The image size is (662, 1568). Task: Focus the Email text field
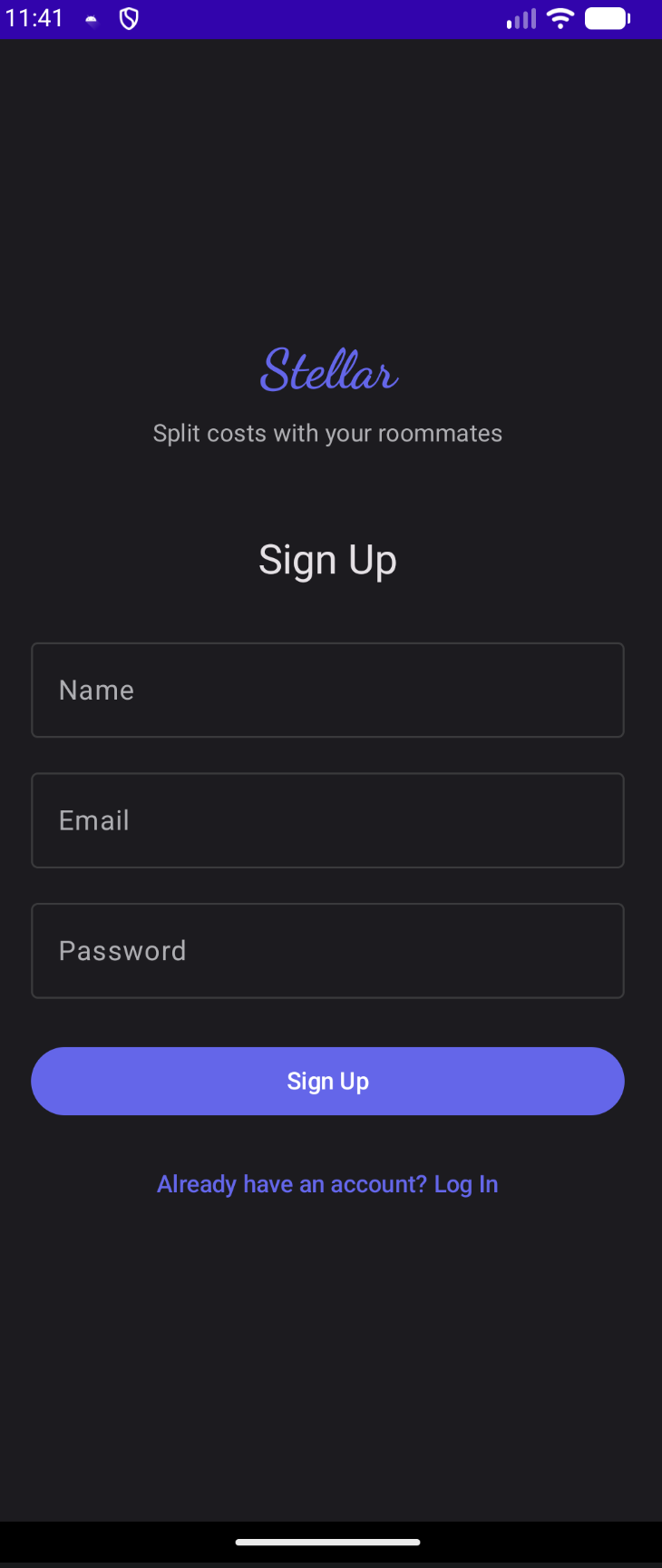coord(327,820)
